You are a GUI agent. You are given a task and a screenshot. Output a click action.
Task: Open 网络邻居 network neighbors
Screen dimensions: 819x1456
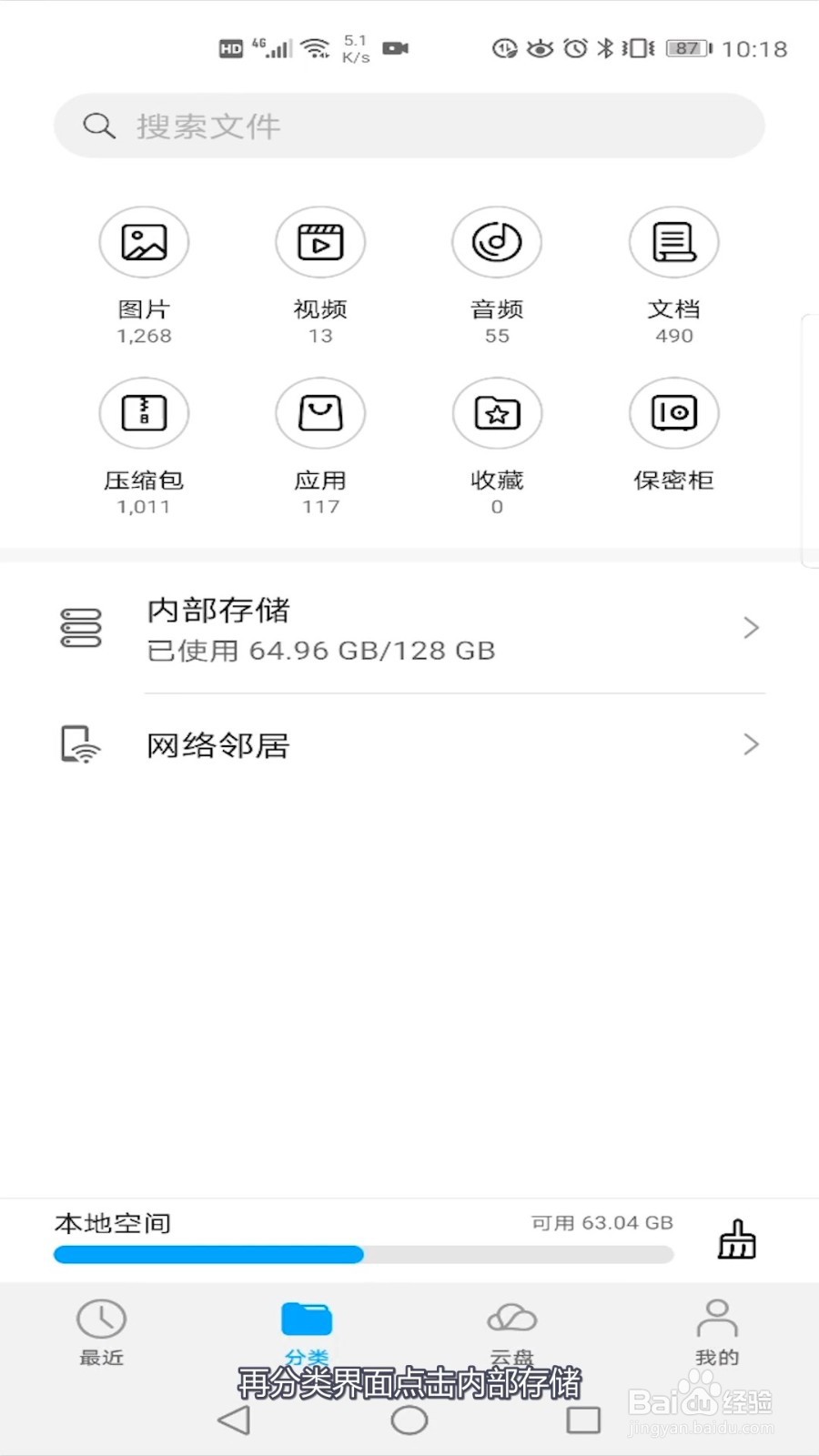click(x=409, y=744)
